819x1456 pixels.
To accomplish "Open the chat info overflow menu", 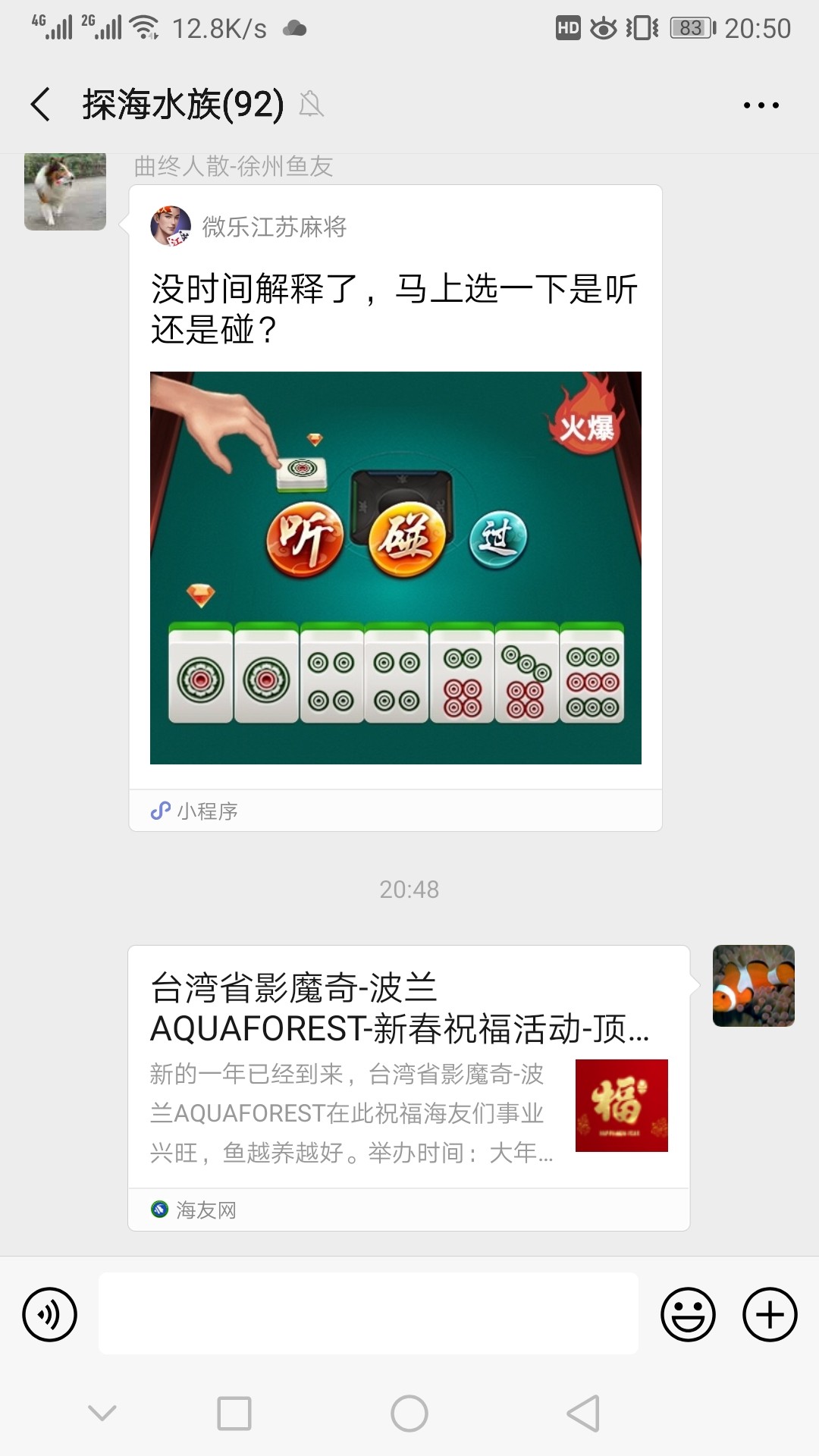I will pyautogui.click(x=761, y=105).
